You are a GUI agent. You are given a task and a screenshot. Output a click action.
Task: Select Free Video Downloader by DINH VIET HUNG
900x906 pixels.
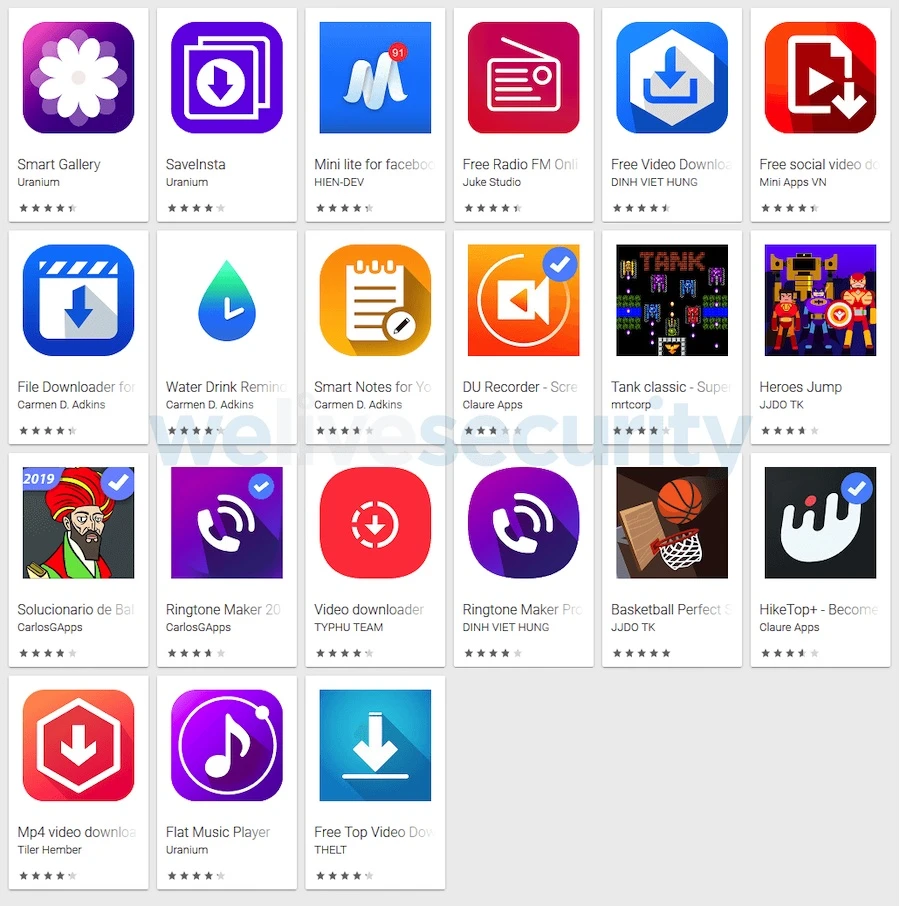(671, 78)
